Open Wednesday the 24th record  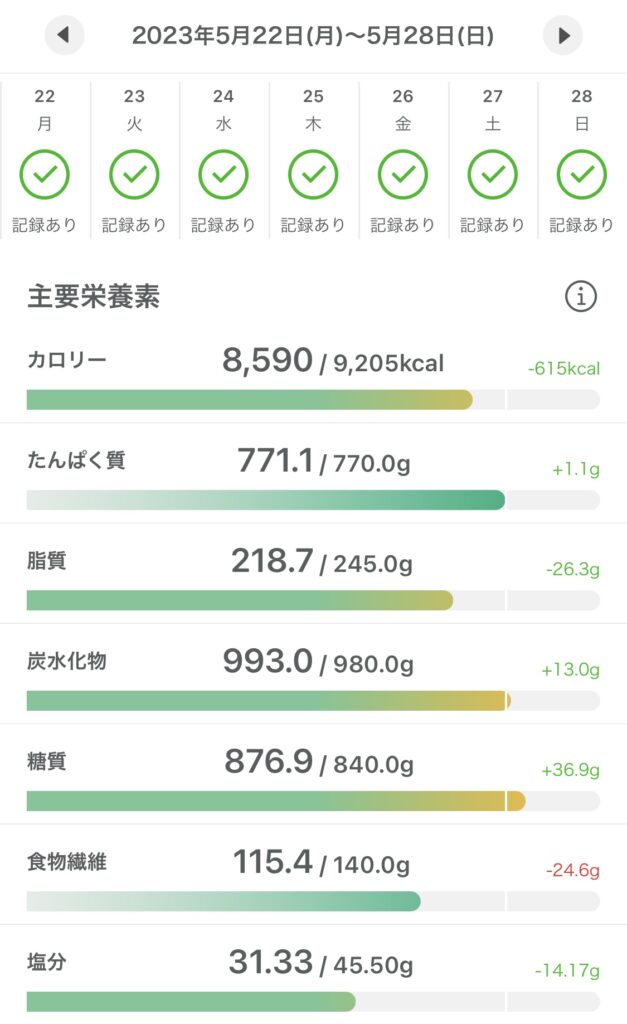coord(223,161)
